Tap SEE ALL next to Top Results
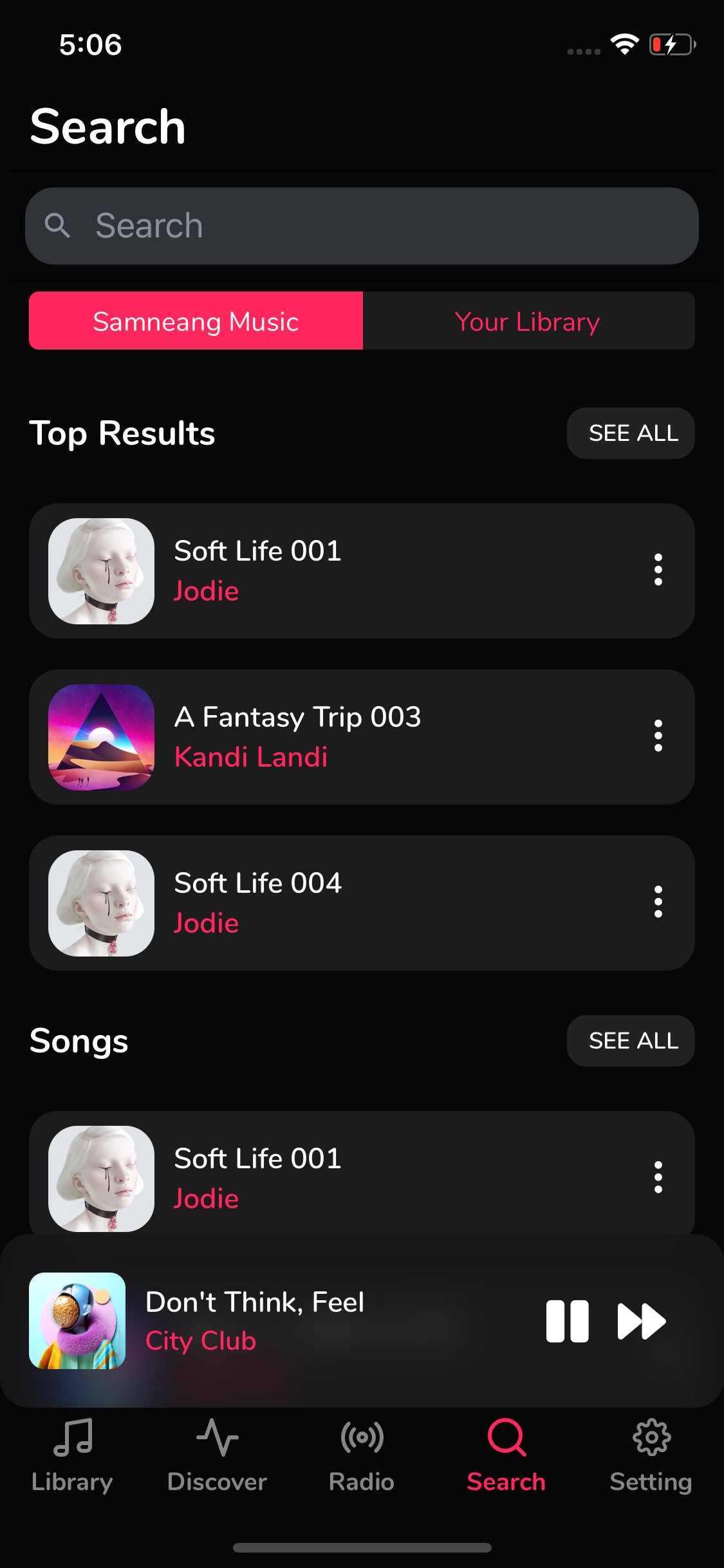Viewport: 724px width, 1568px height. tap(630, 433)
